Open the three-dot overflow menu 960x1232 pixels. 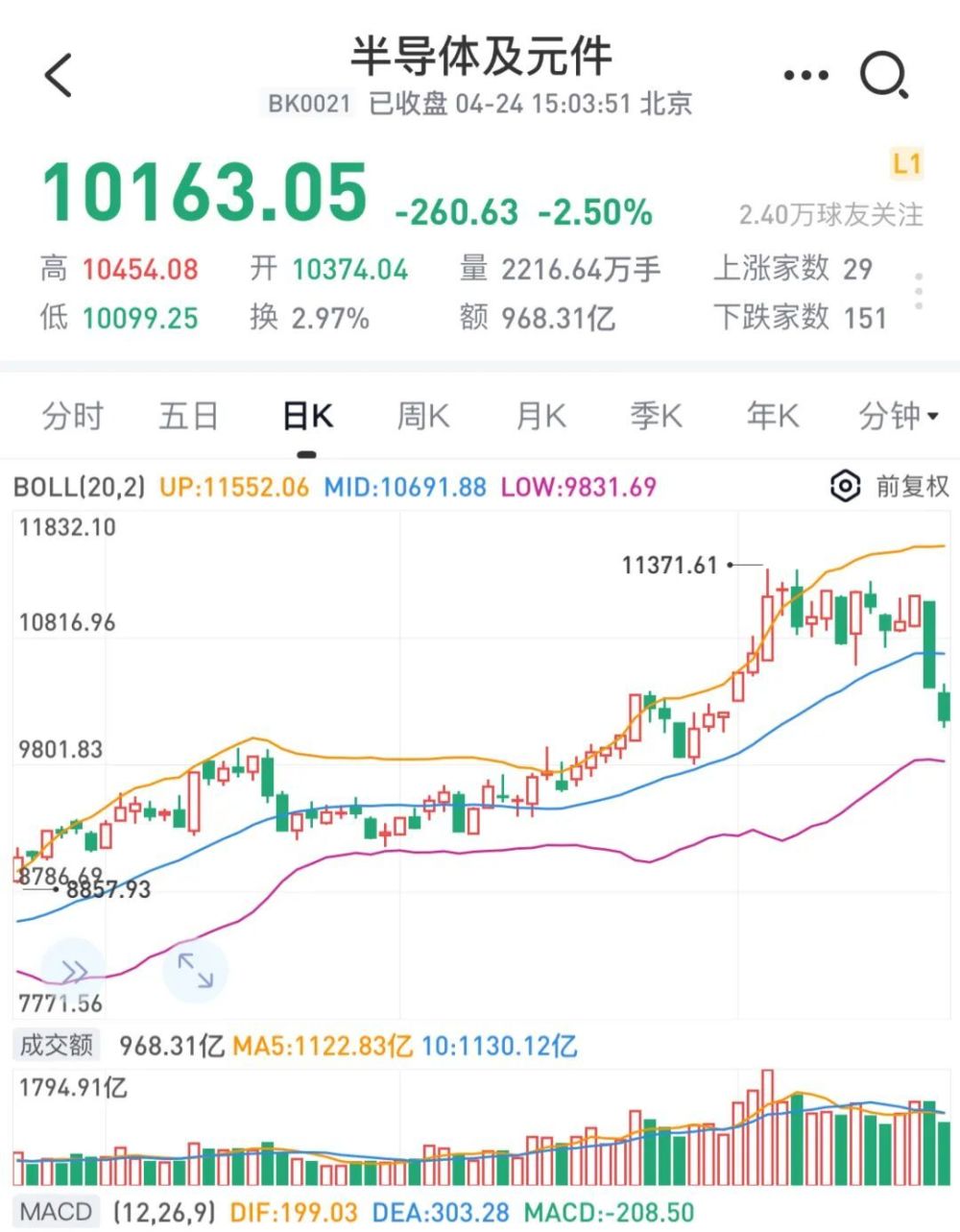(x=804, y=76)
